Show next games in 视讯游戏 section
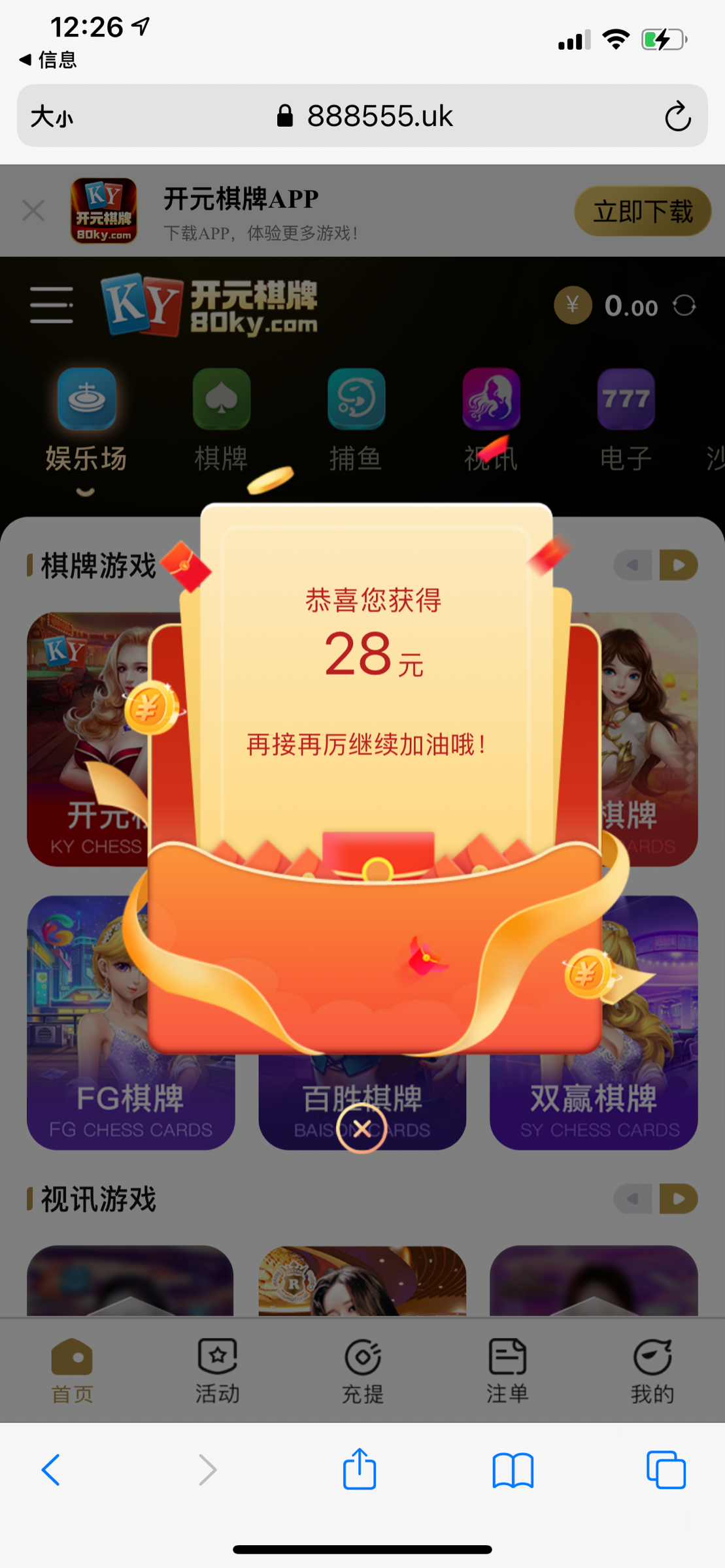This screenshot has width=725, height=1568. pyautogui.click(x=678, y=1199)
